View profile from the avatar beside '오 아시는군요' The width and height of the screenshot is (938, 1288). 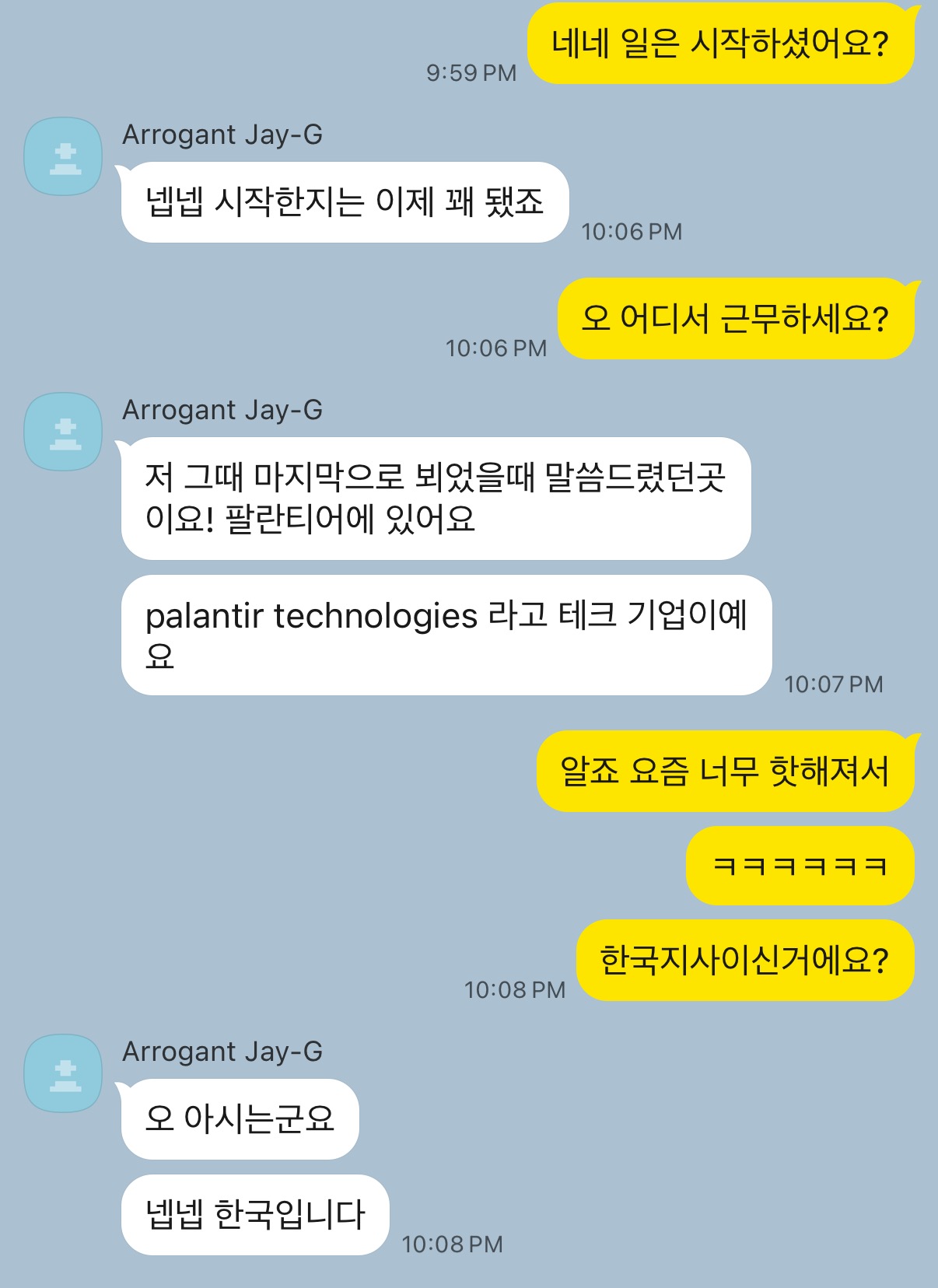63,1074
